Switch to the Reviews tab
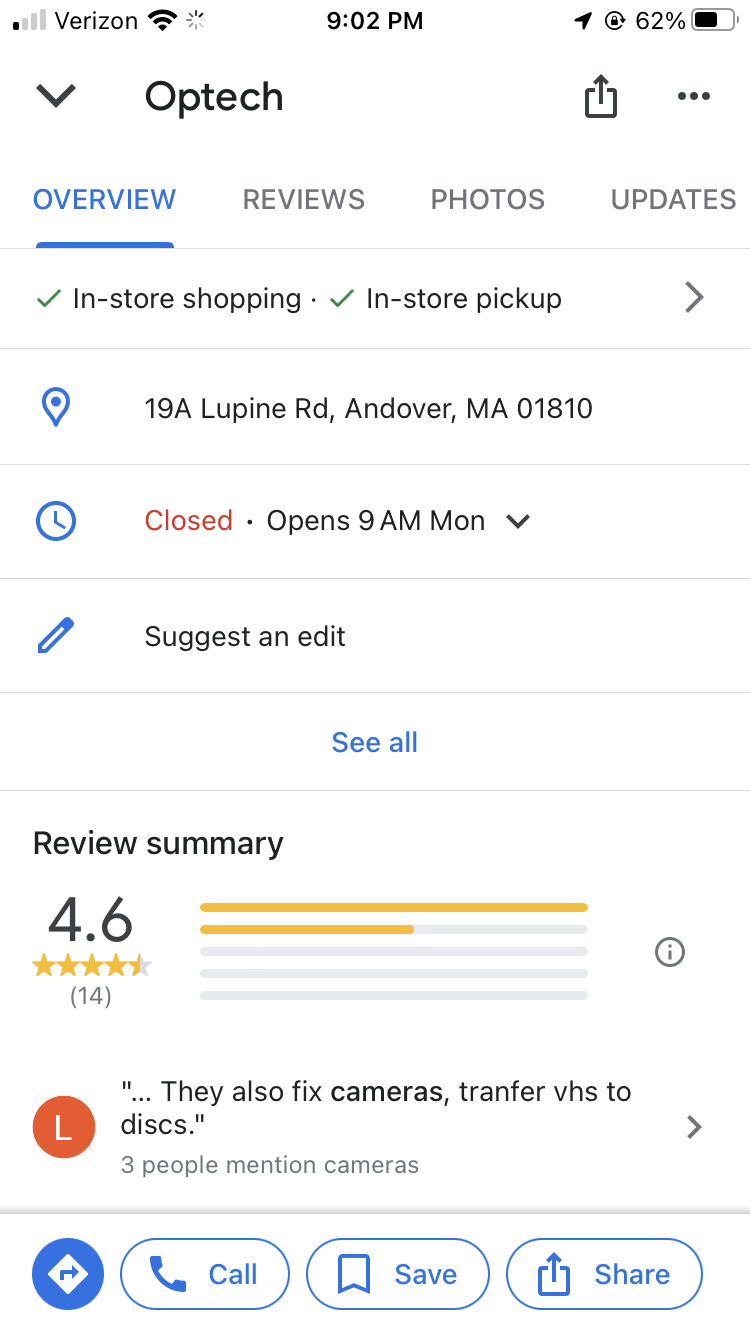Viewport: 750px width, 1334px height. coord(304,199)
